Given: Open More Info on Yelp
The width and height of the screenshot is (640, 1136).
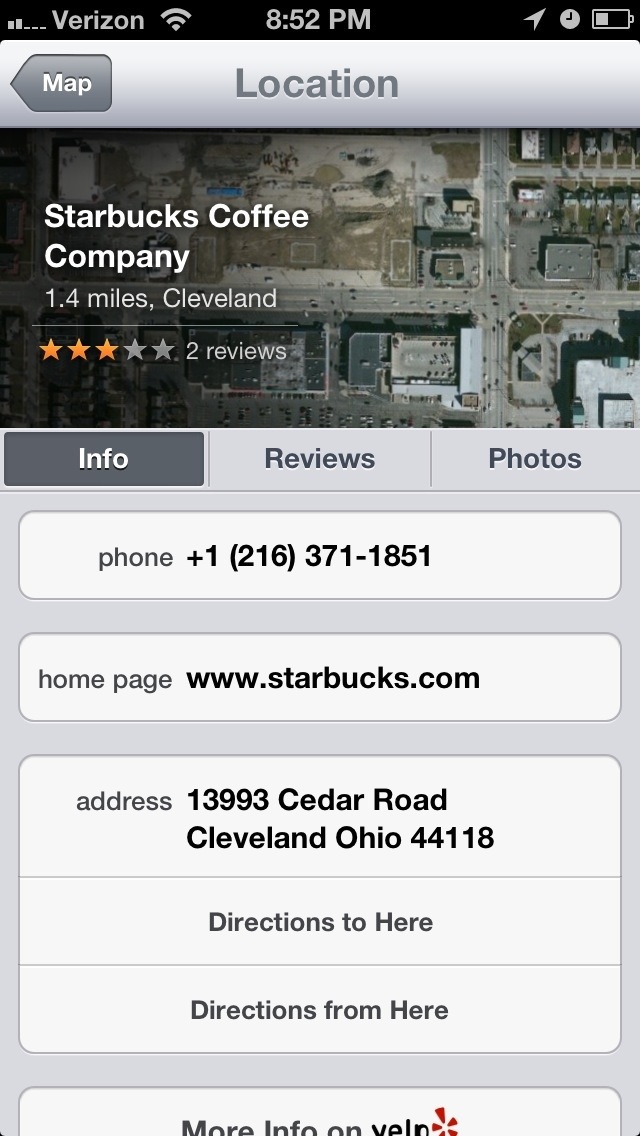Looking at the screenshot, I should [320, 1122].
